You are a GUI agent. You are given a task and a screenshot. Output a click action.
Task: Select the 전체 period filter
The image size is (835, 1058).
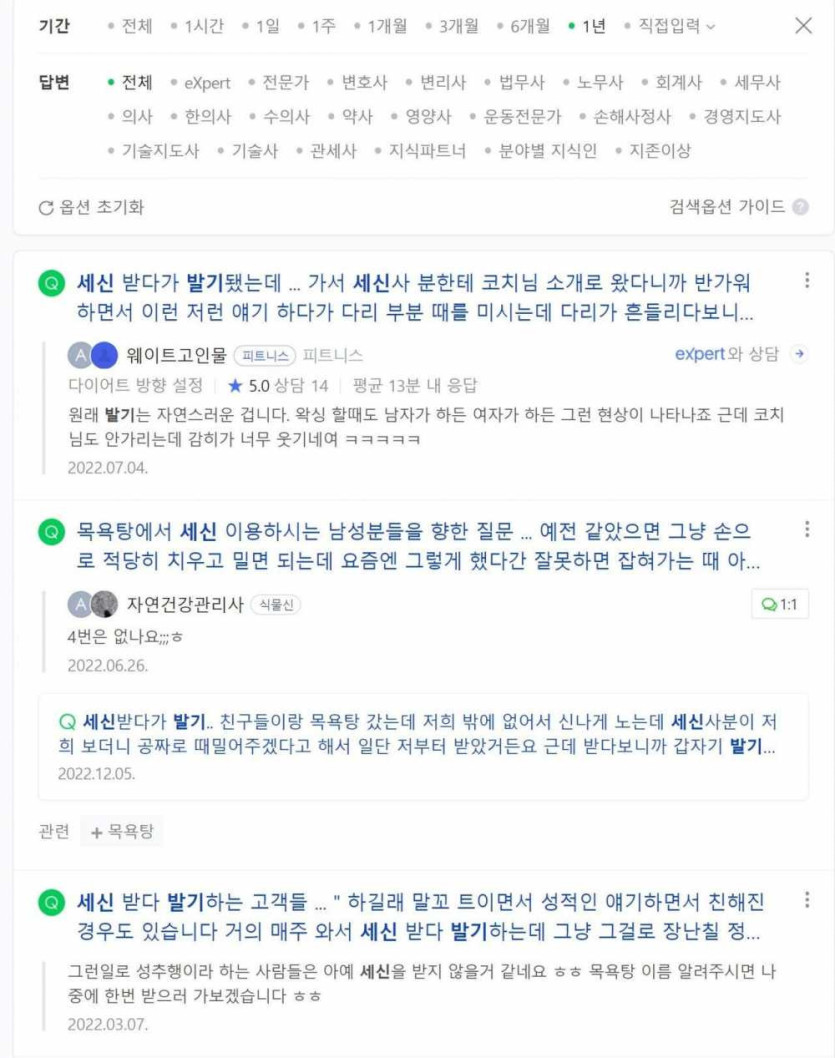pyautogui.click(x=136, y=27)
